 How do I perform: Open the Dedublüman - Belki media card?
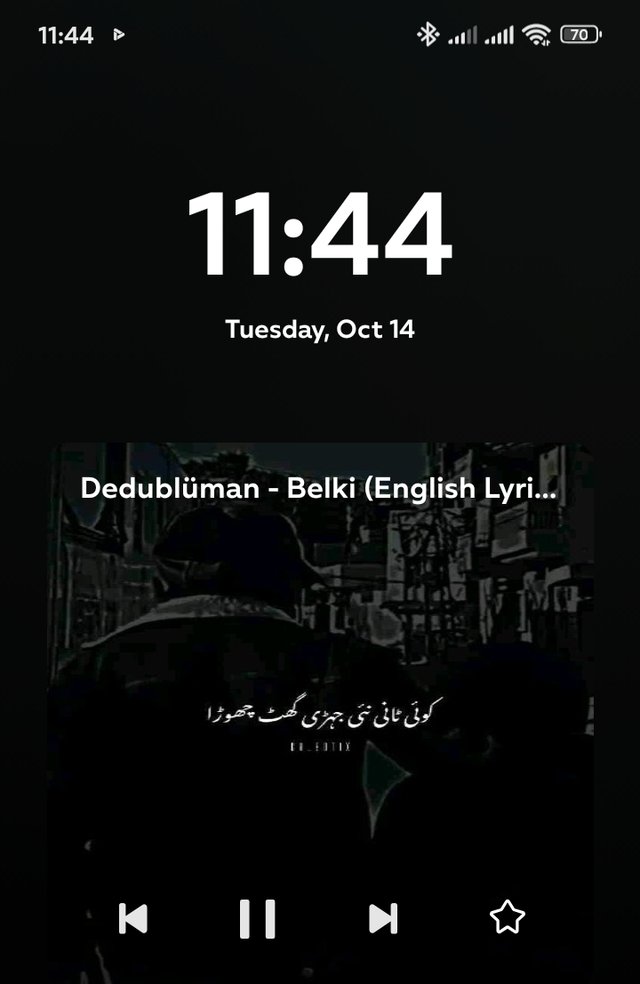point(320,650)
